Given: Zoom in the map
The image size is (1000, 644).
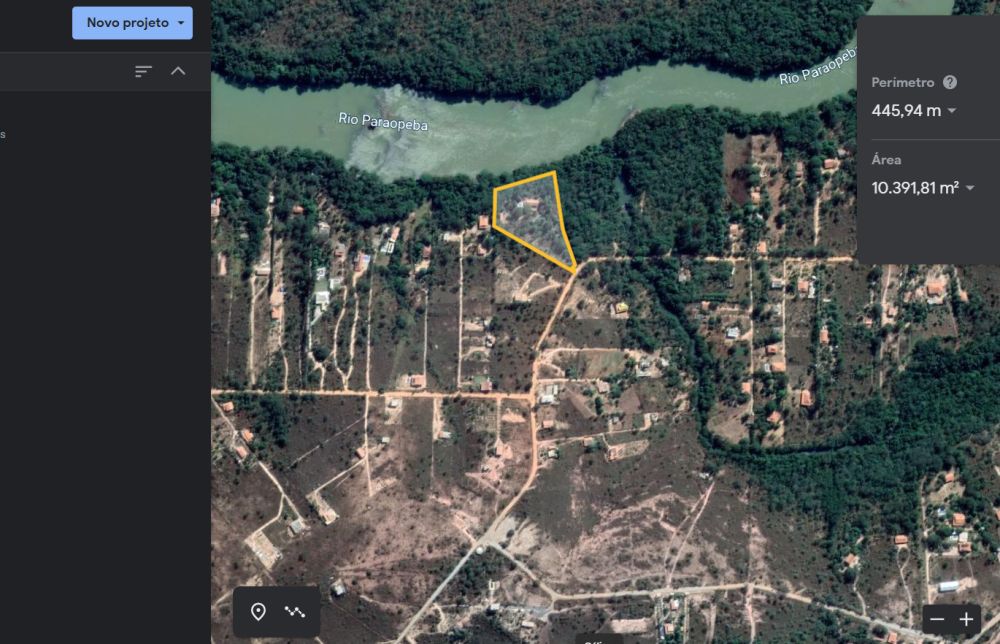Looking at the screenshot, I should 967,620.
